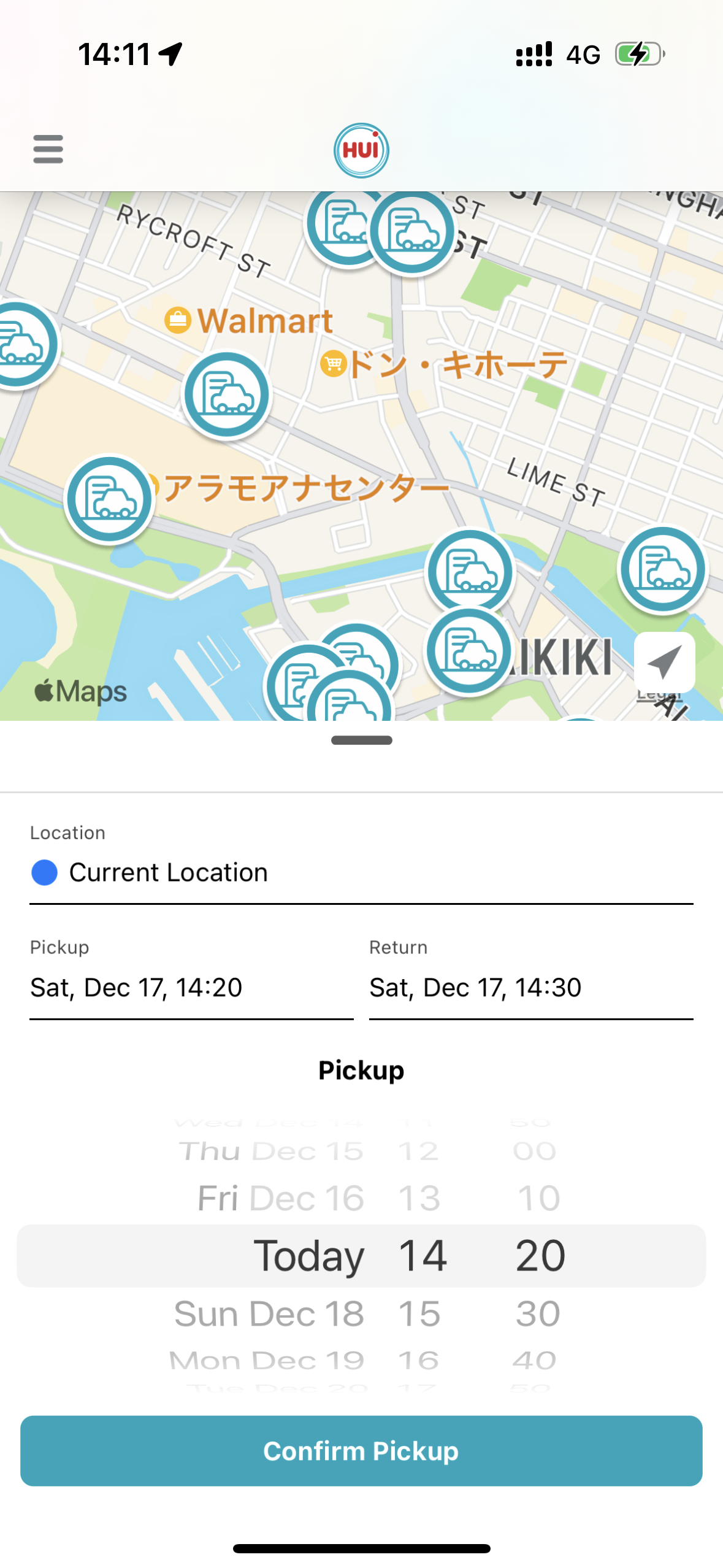
Task: Open the hamburger navigation menu
Action: click(48, 149)
